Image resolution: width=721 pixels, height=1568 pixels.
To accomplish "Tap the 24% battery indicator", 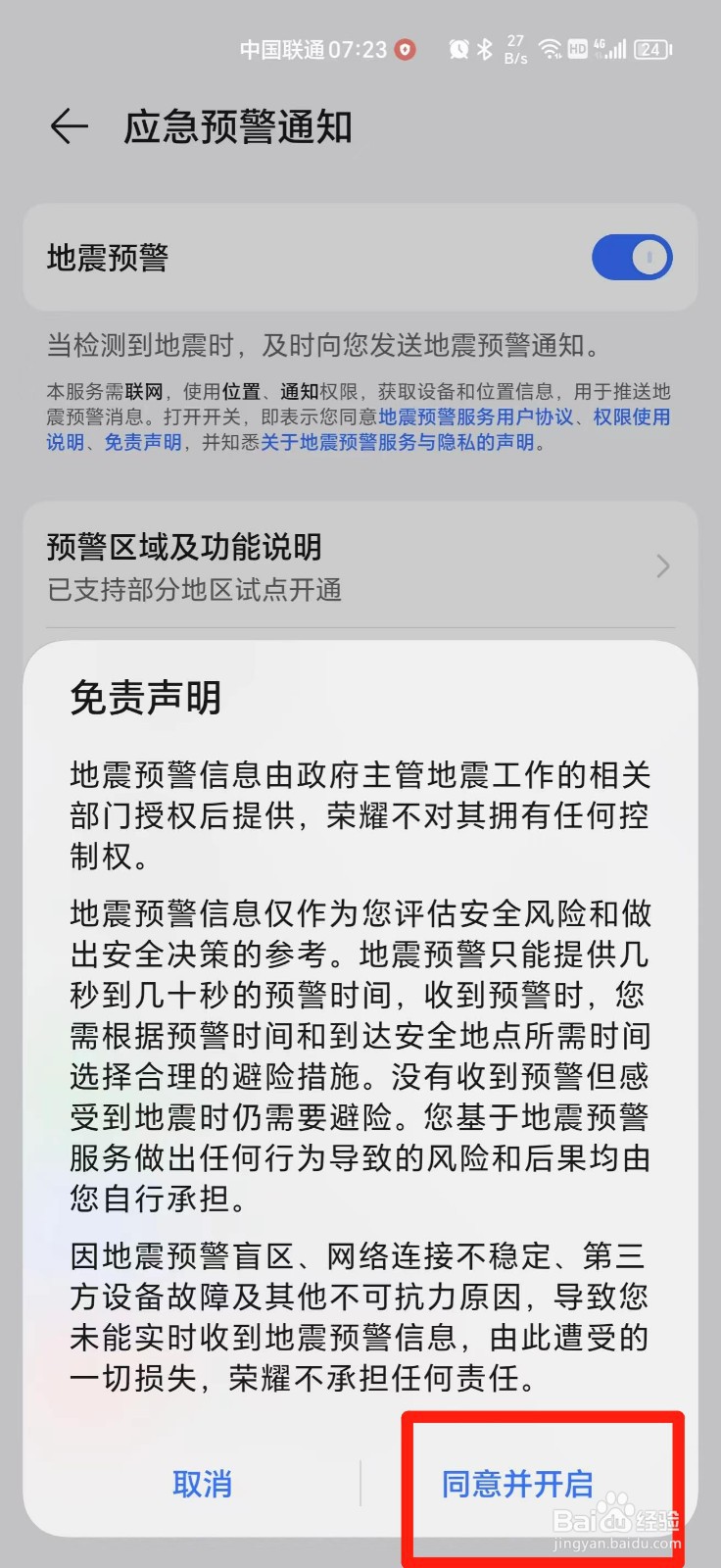I will click(649, 50).
